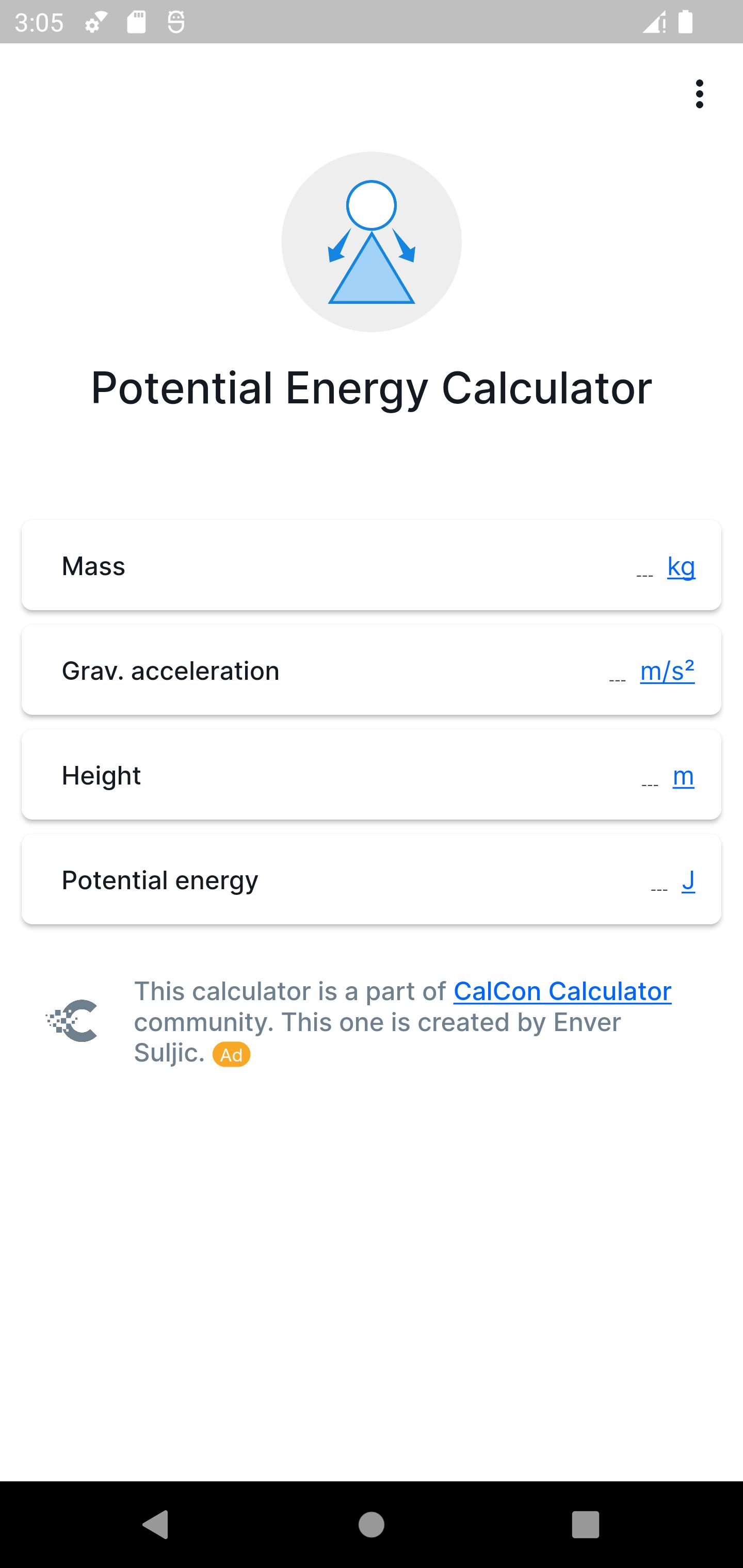Change the kg mass unit
This screenshot has width=743, height=1568.
point(681,567)
